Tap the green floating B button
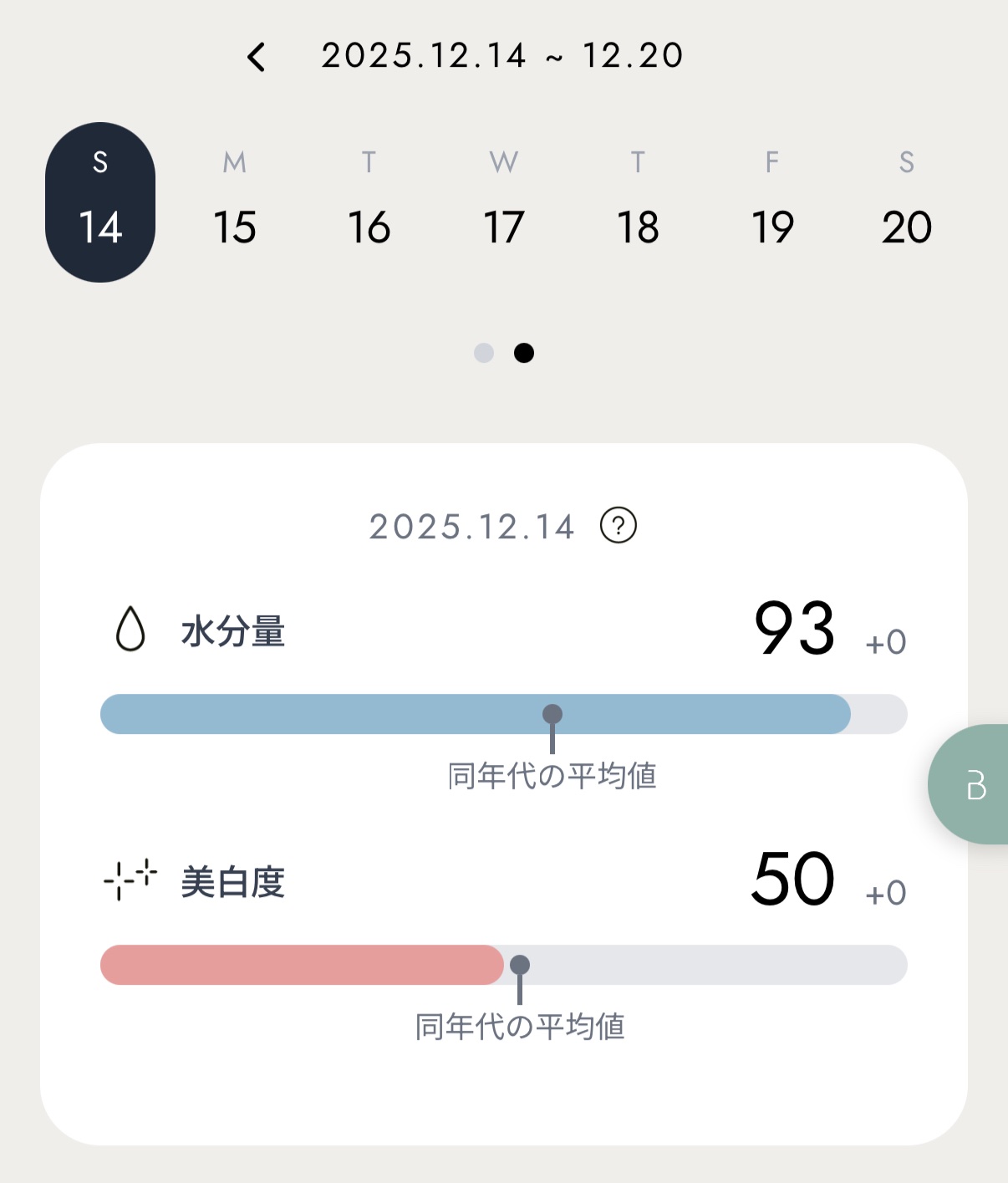 tap(974, 784)
